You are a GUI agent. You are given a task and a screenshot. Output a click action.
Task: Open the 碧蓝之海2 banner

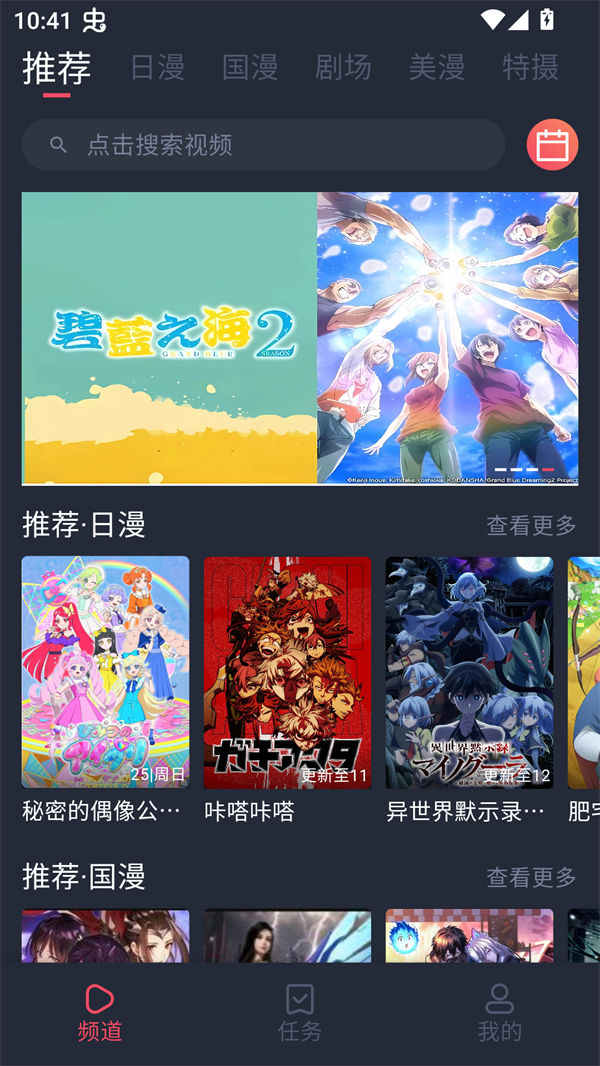coord(300,338)
